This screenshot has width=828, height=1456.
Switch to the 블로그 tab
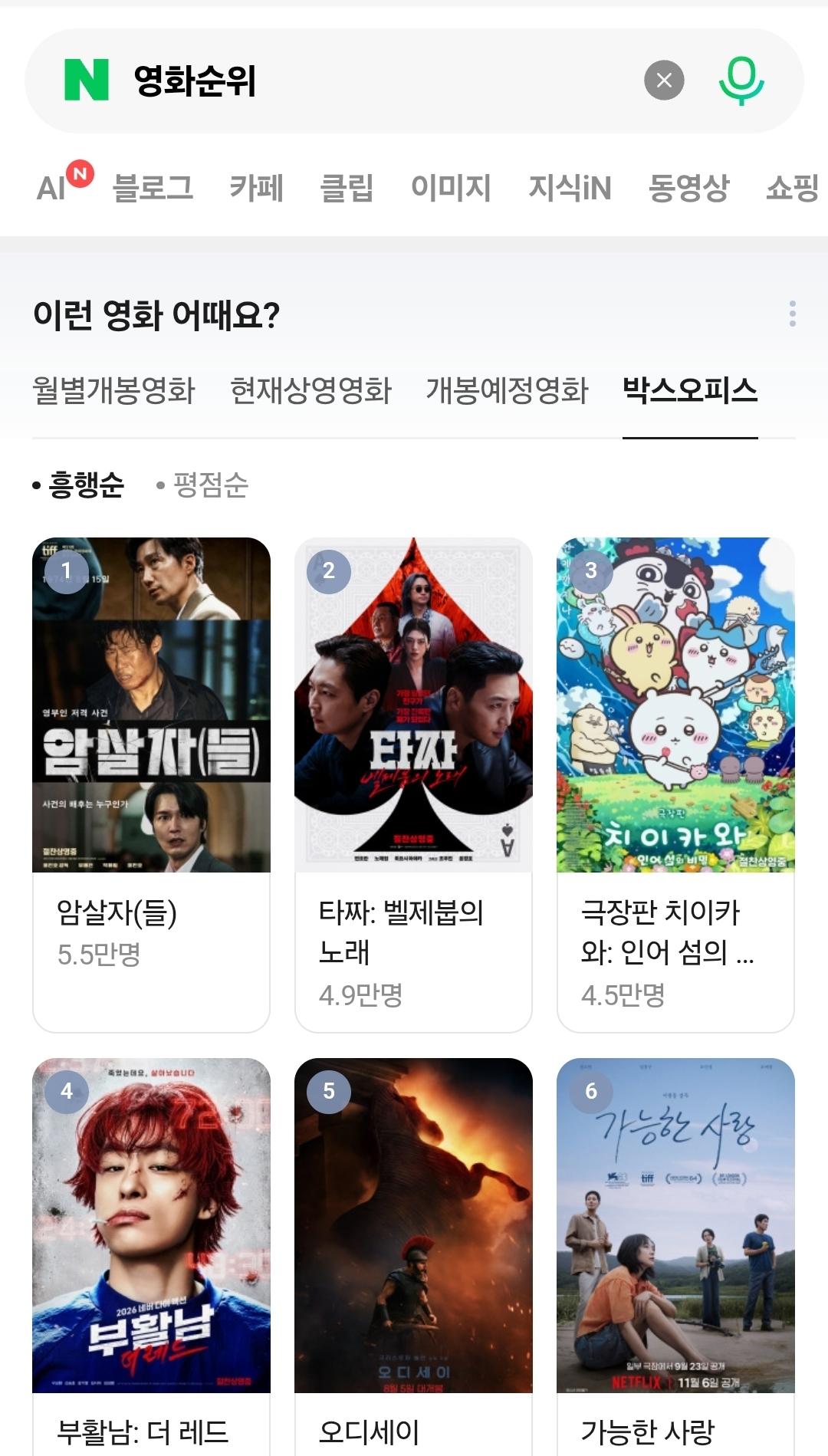click(153, 188)
